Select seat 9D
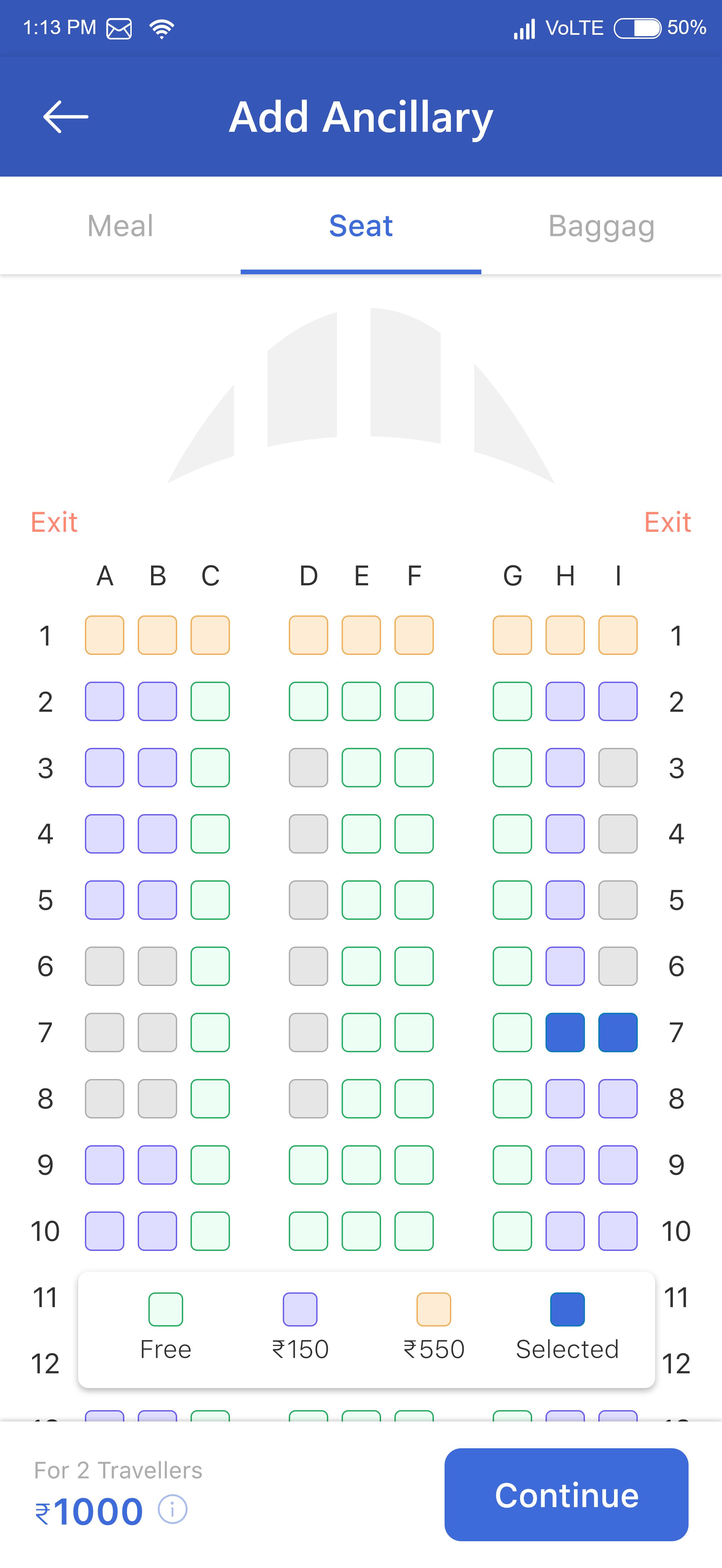This screenshot has width=722, height=1568. [309, 1165]
